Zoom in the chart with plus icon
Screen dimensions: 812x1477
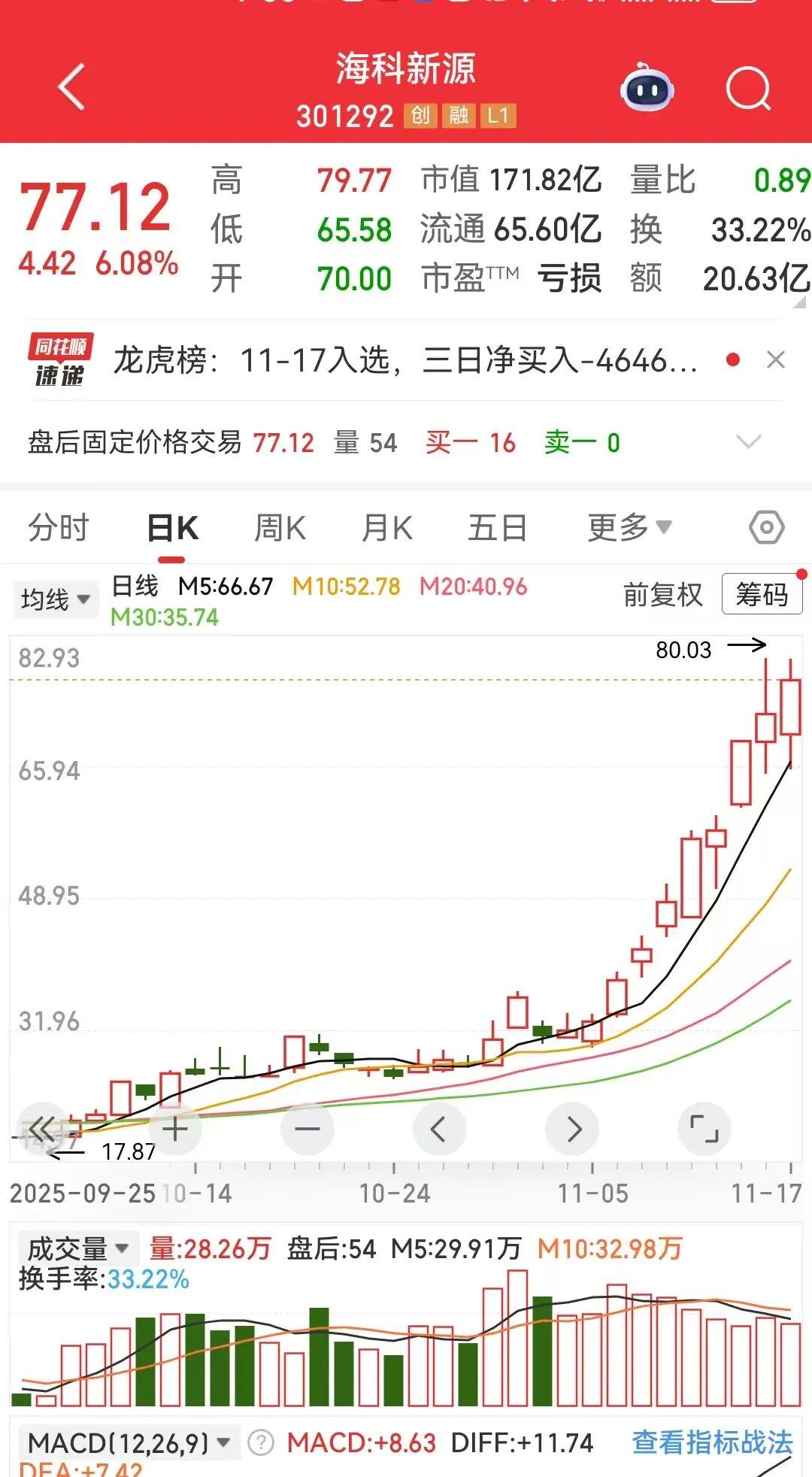coord(175,1128)
